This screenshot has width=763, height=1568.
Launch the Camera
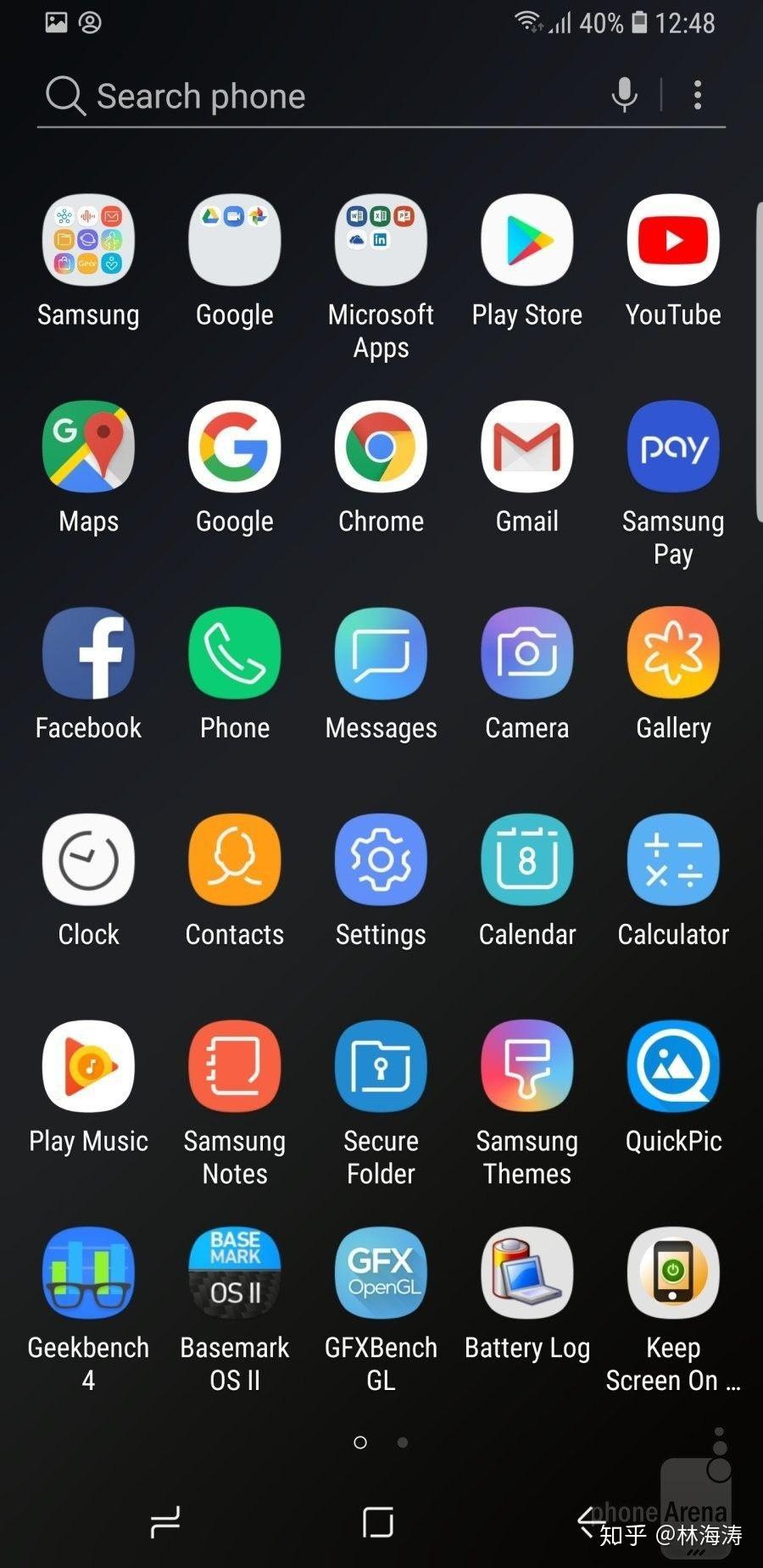(x=526, y=653)
